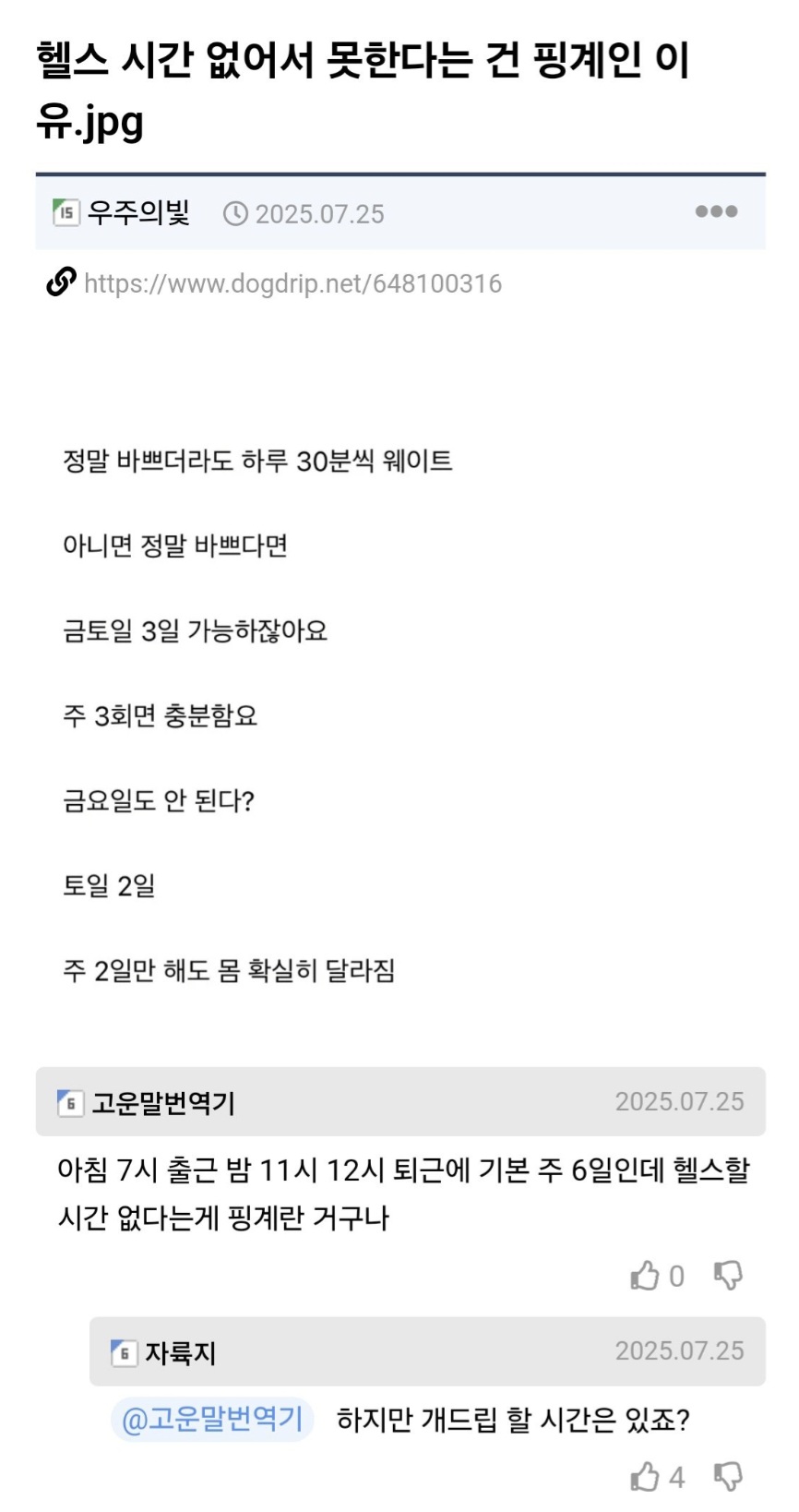Open the dogdrip.net source link
This screenshot has width=799, height=1512.
[292, 282]
